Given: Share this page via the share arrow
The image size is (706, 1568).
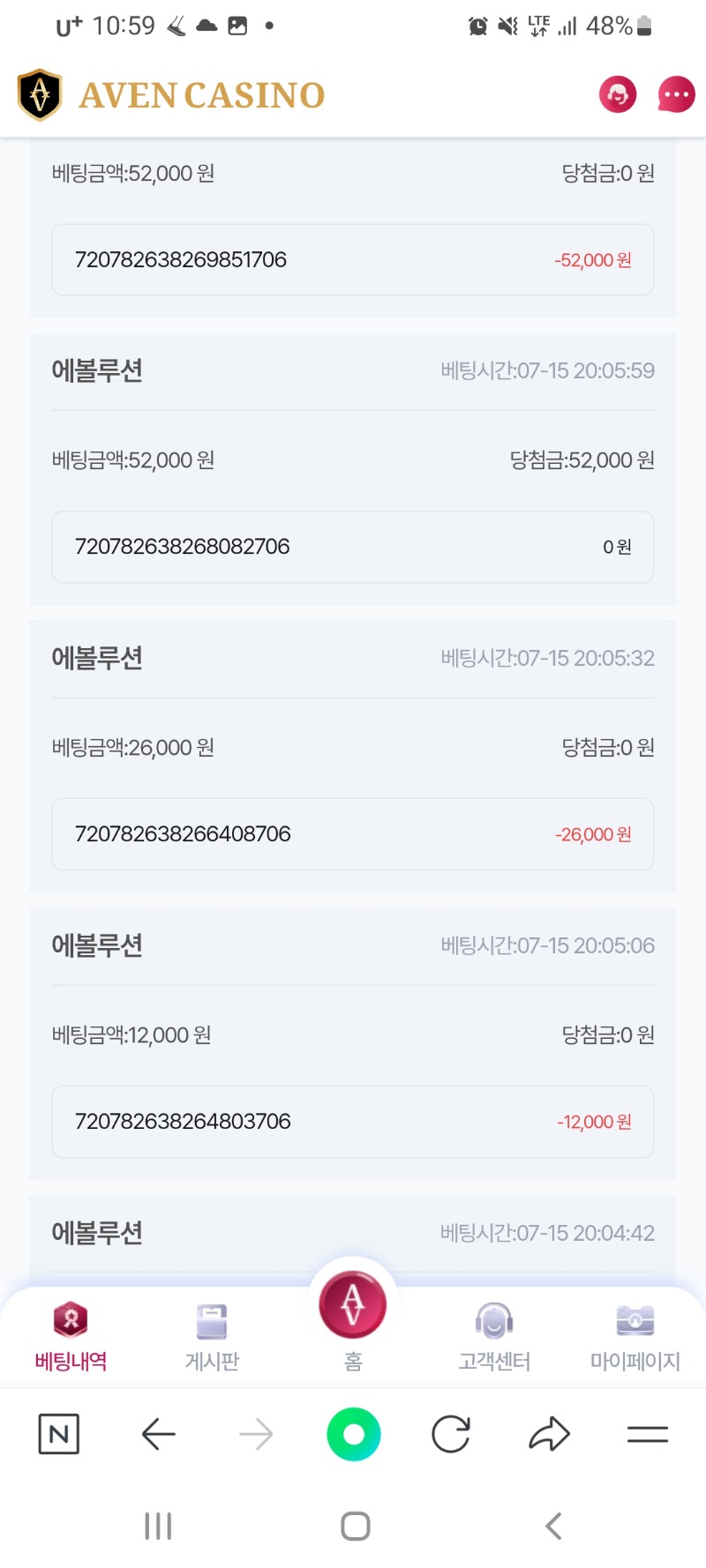Looking at the screenshot, I should (x=549, y=1434).
